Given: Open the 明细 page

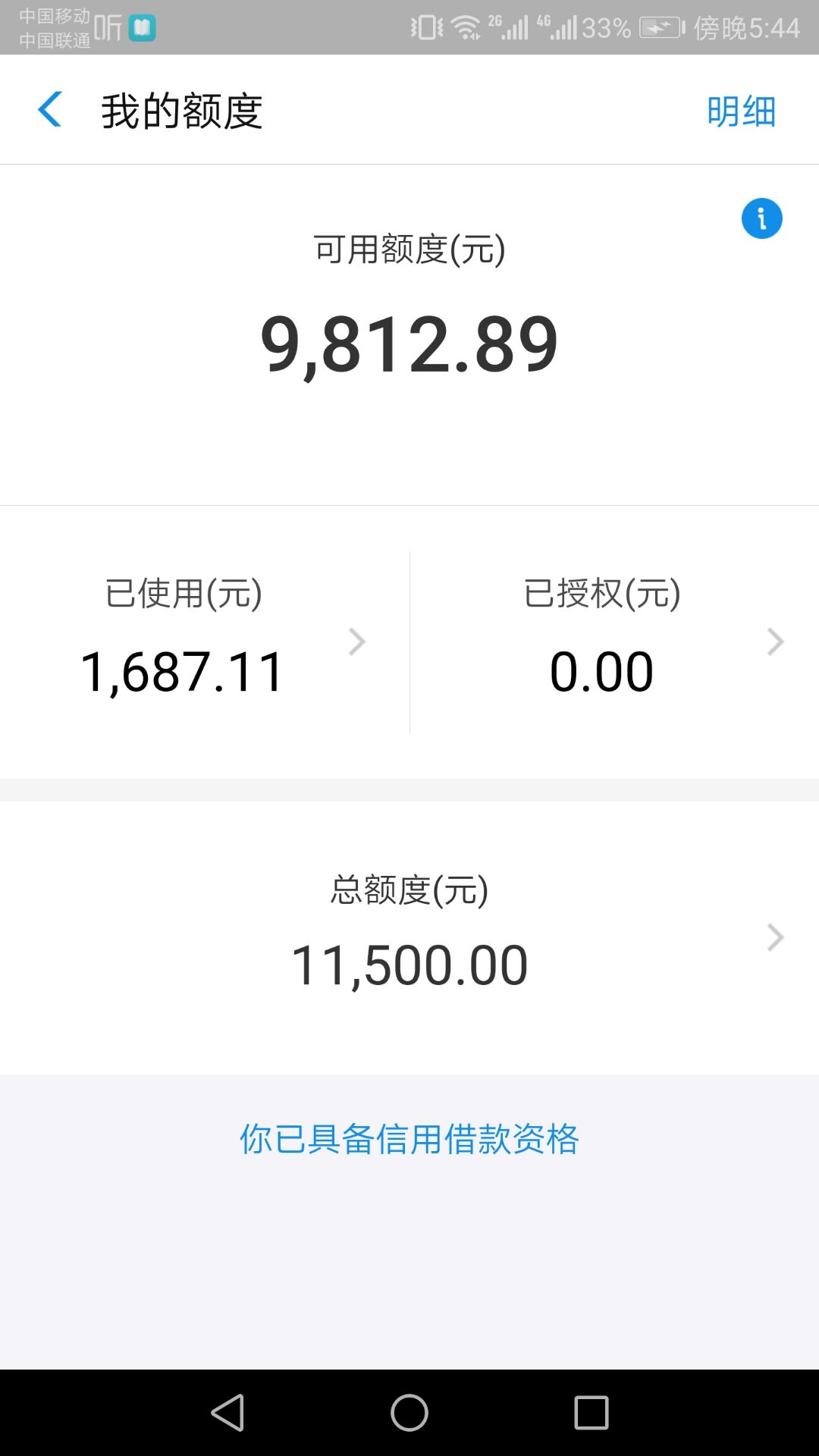Looking at the screenshot, I should (741, 109).
